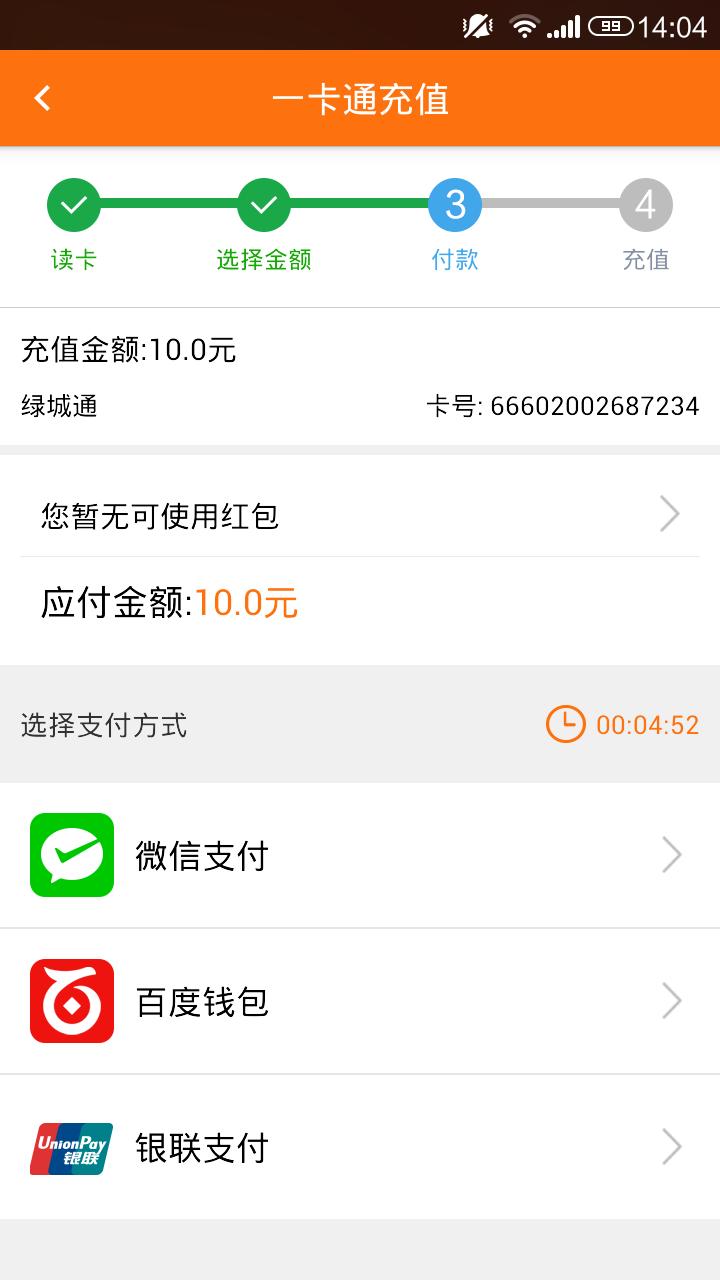Viewport: 720px width, 1280px height.
Task: Select the WeChat Pay icon
Action: (x=71, y=855)
